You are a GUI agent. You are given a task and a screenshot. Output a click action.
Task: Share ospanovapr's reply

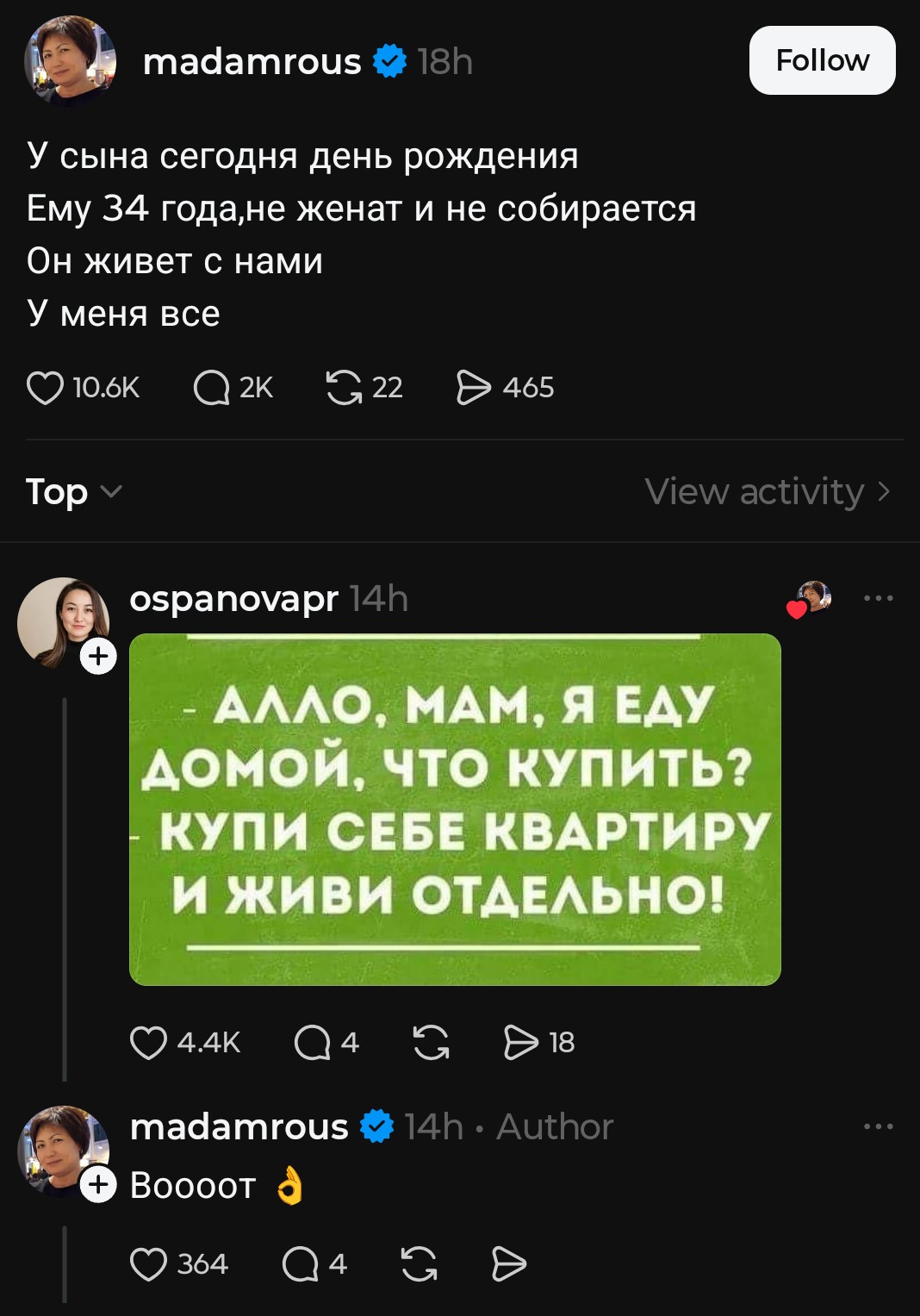point(521,1043)
